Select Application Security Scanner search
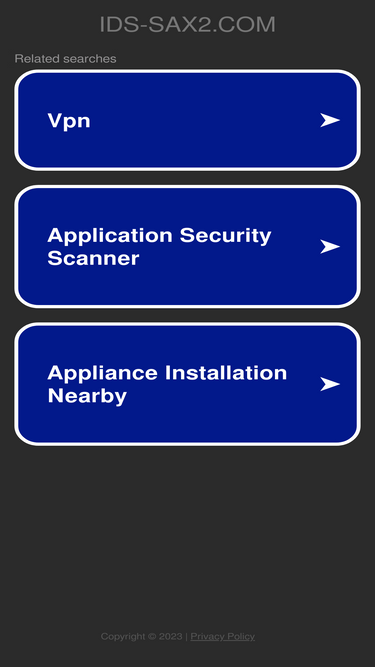 pyautogui.click(x=188, y=247)
